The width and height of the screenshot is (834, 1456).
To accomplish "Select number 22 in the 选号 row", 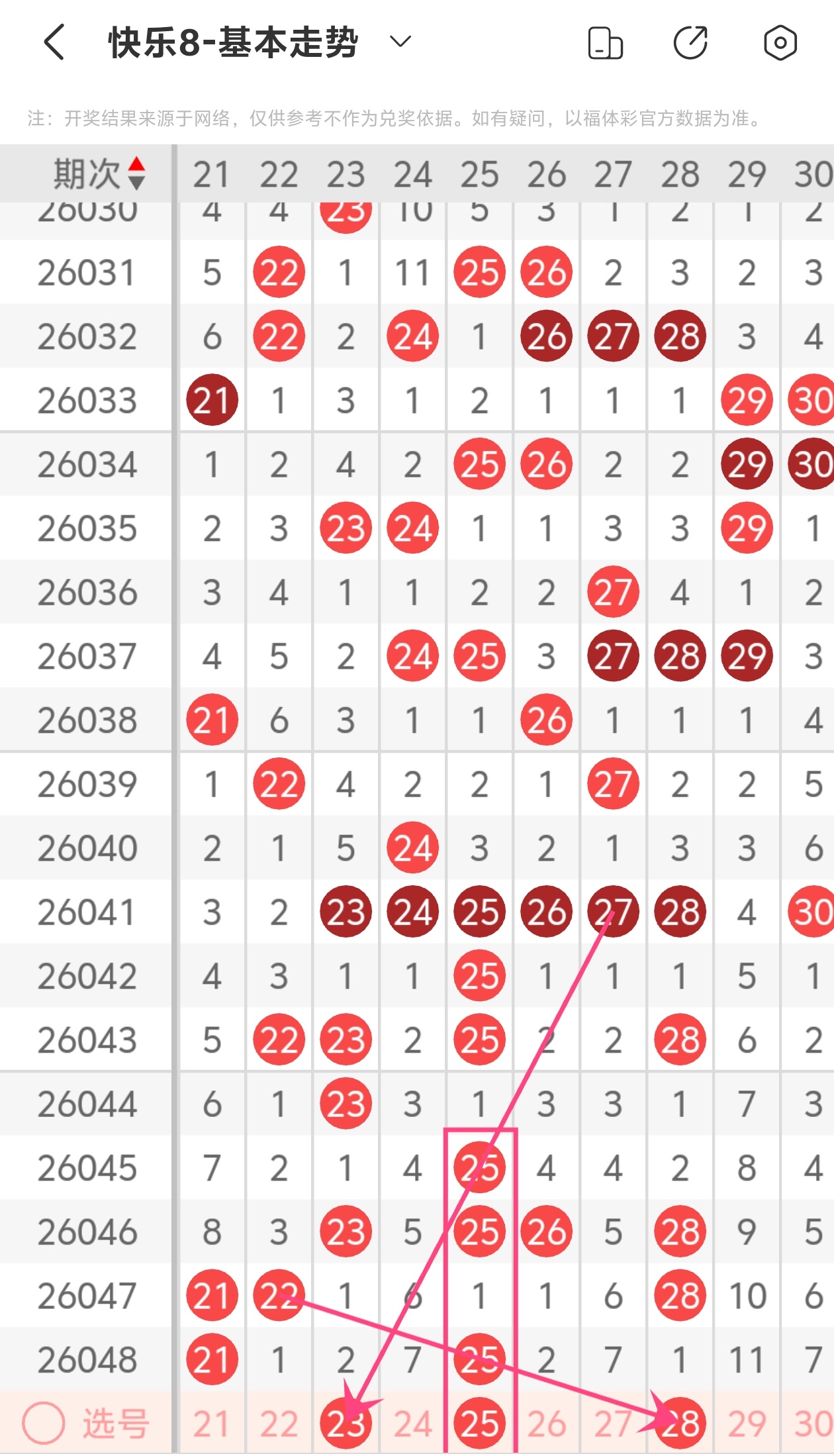I will [279, 1424].
